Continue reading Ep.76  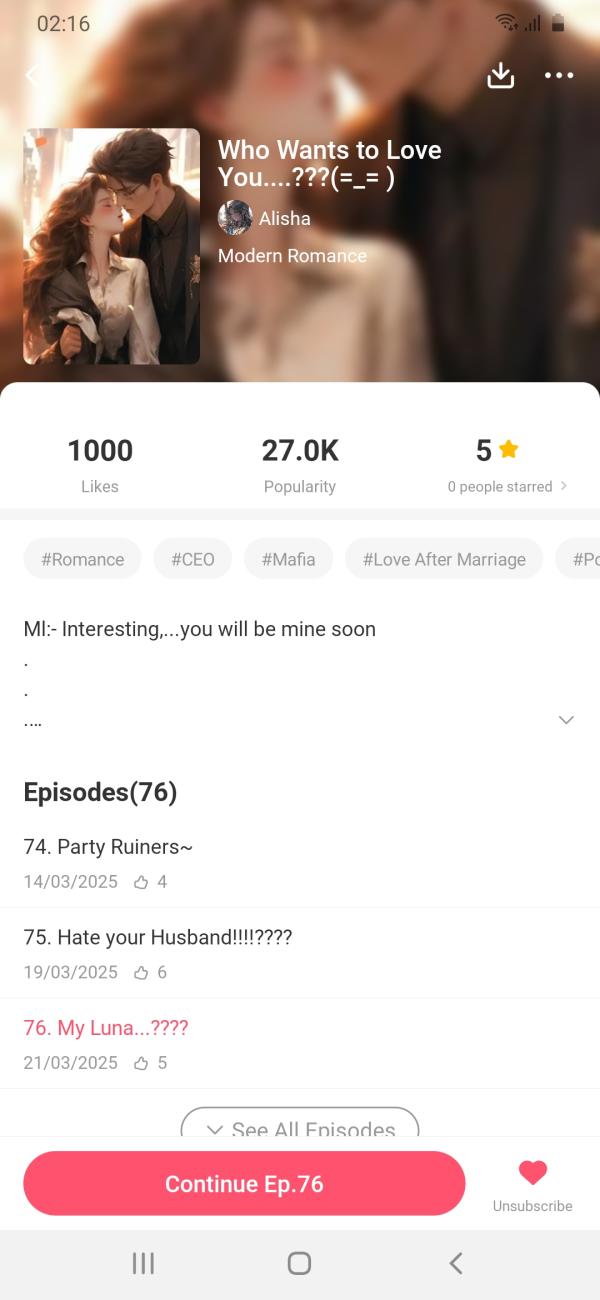coord(244,1184)
